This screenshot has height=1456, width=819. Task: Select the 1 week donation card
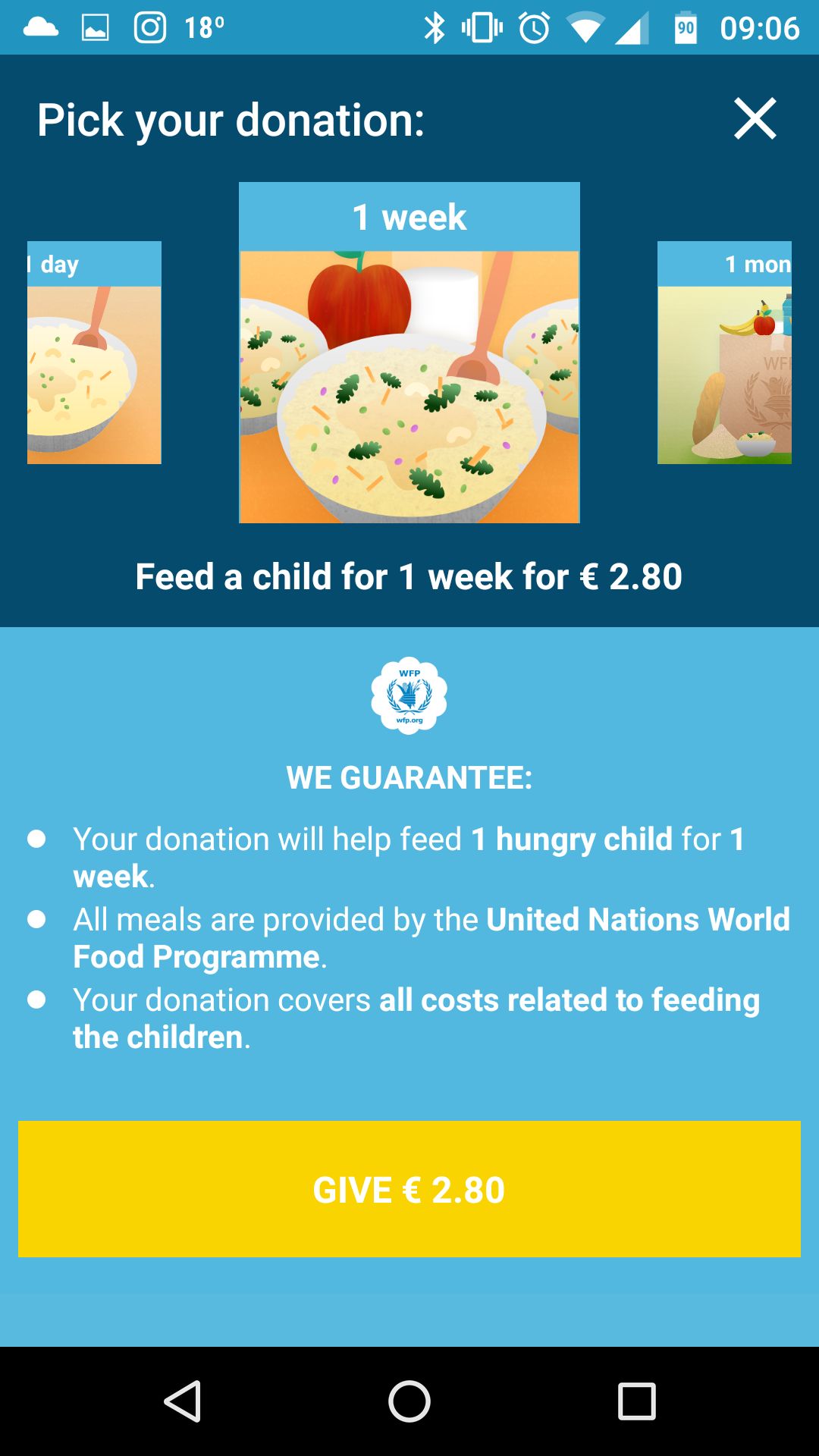coord(409,353)
